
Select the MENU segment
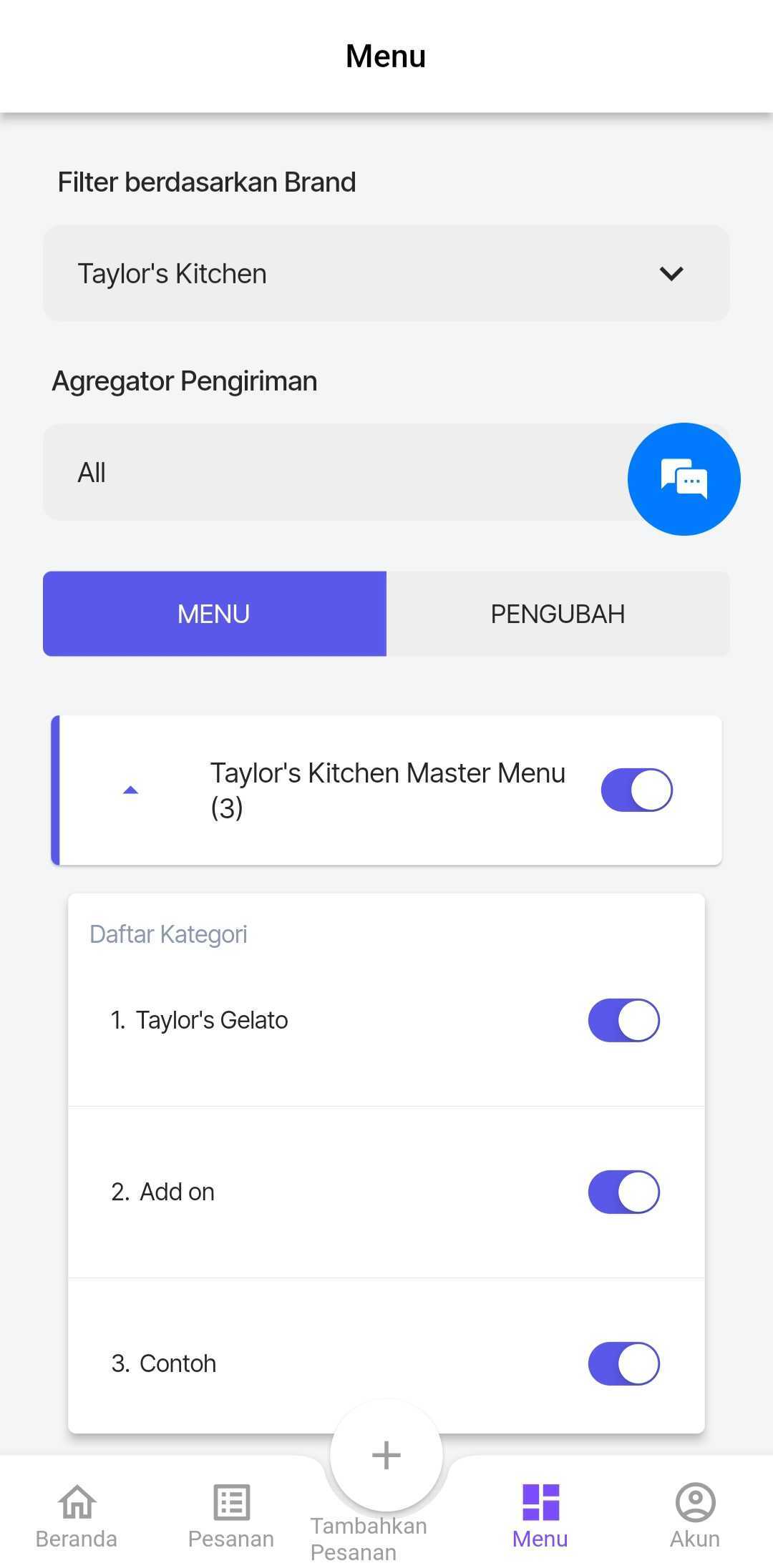coord(214,614)
